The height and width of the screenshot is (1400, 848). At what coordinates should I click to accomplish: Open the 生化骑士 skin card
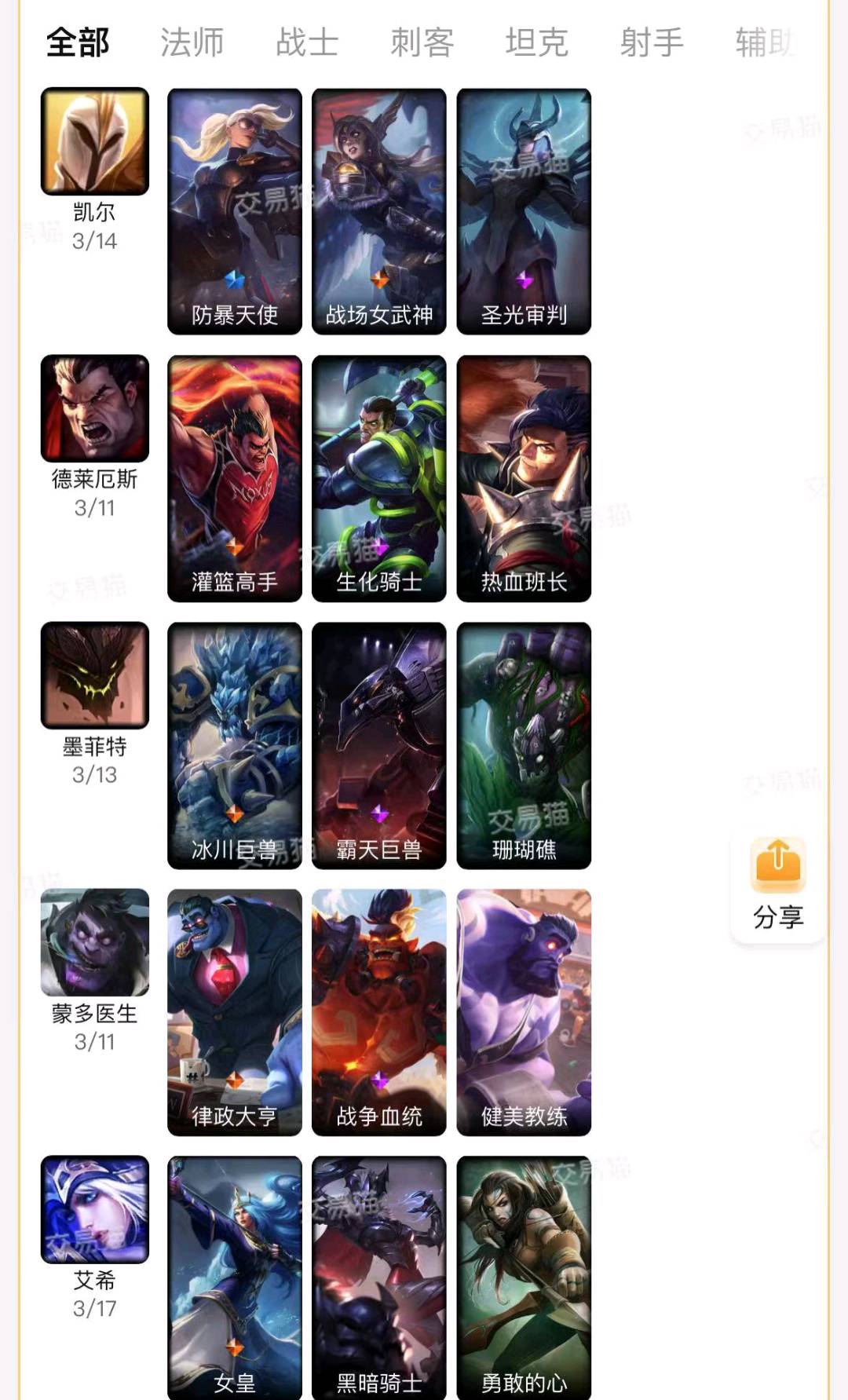click(x=379, y=478)
